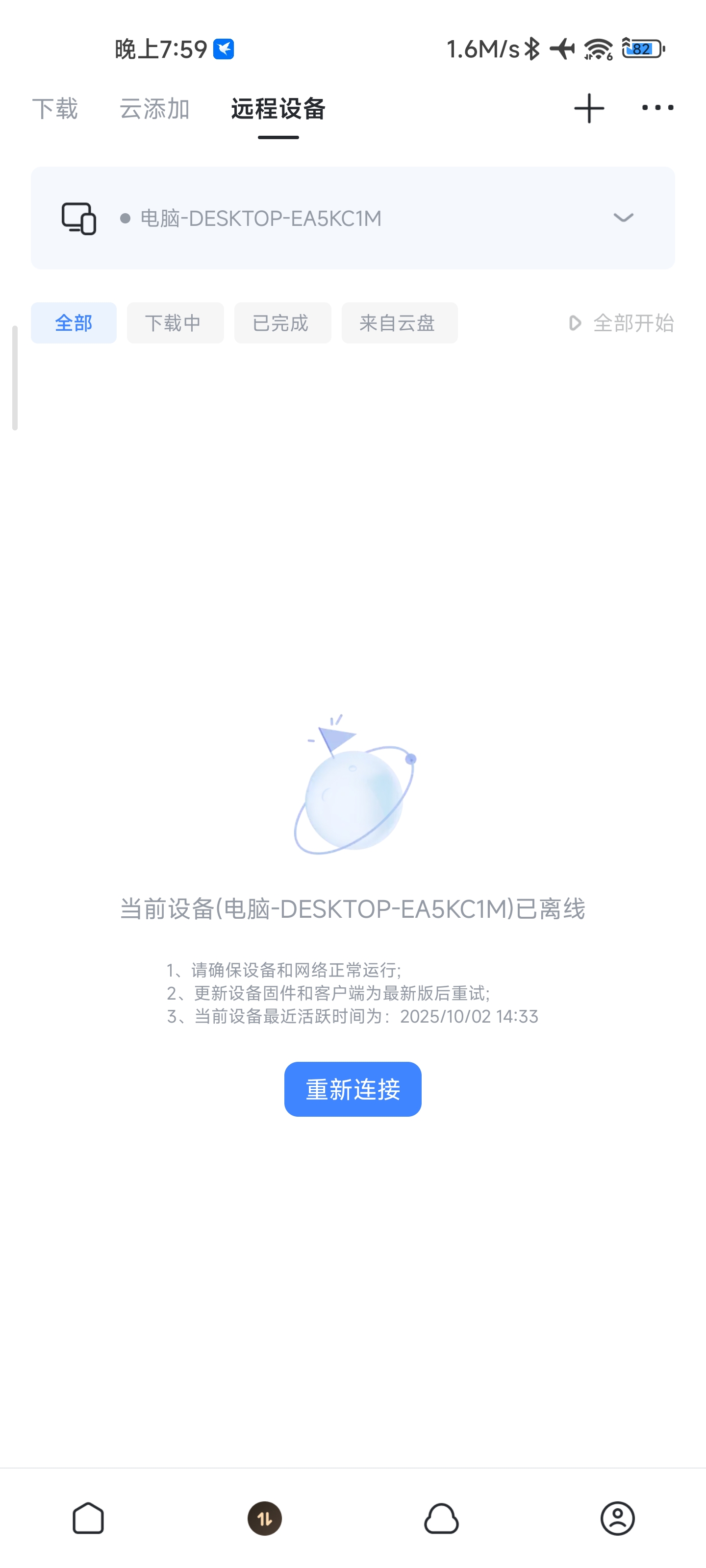706x1568 pixels.
Task: Filter tasks by 来自云盘
Action: [399, 322]
